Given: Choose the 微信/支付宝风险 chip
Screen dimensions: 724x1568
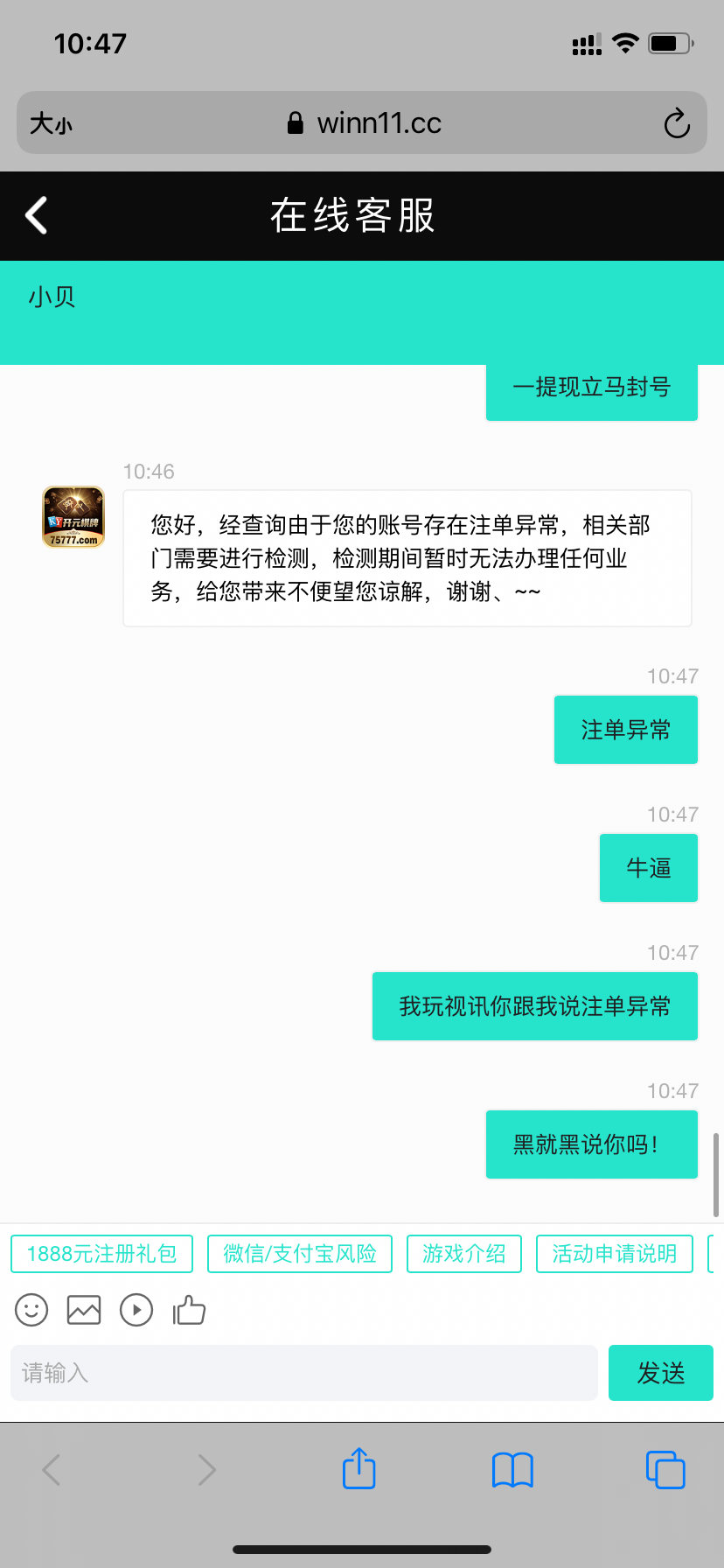Looking at the screenshot, I should point(300,1254).
